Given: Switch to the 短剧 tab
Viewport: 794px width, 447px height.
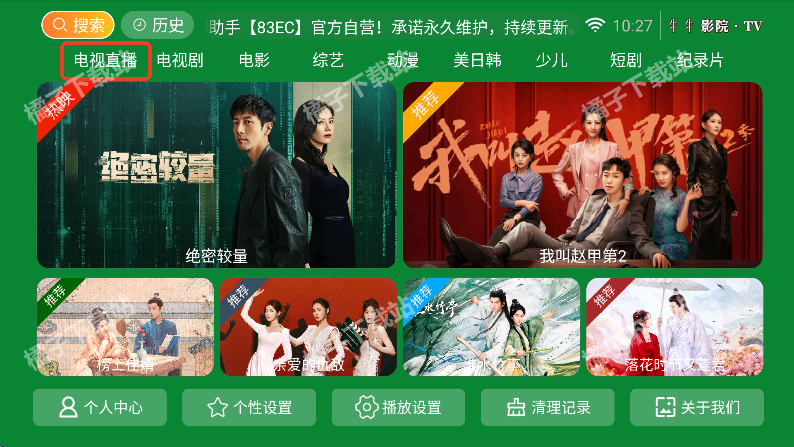Looking at the screenshot, I should coord(625,60).
